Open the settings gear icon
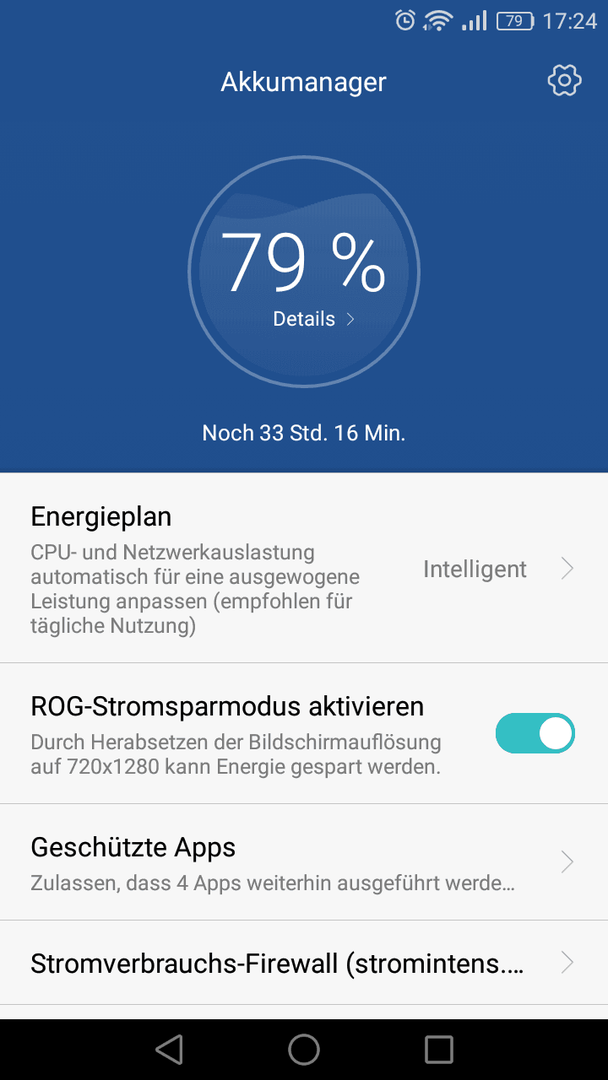 564,81
